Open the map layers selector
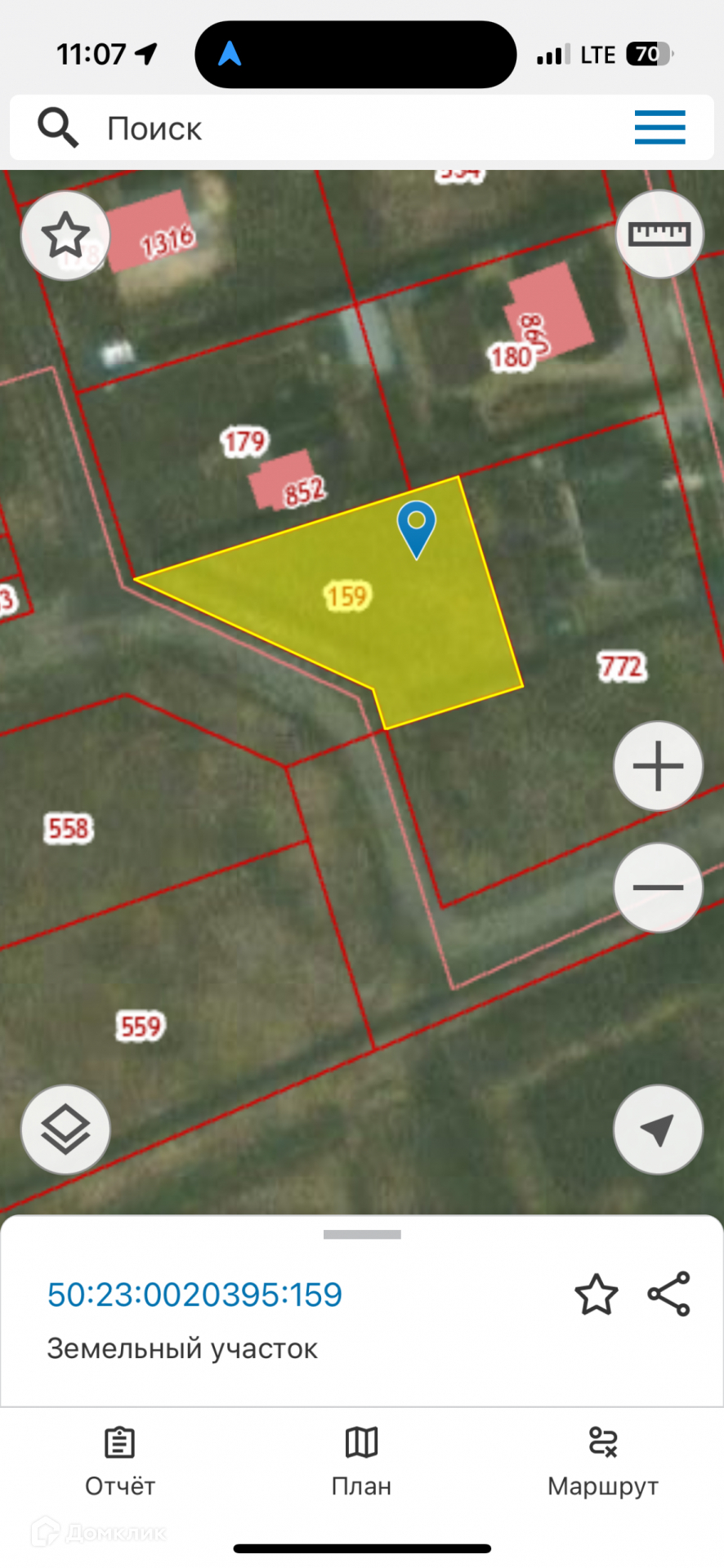The width and height of the screenshot is (724, 1568). (65, 1129)
